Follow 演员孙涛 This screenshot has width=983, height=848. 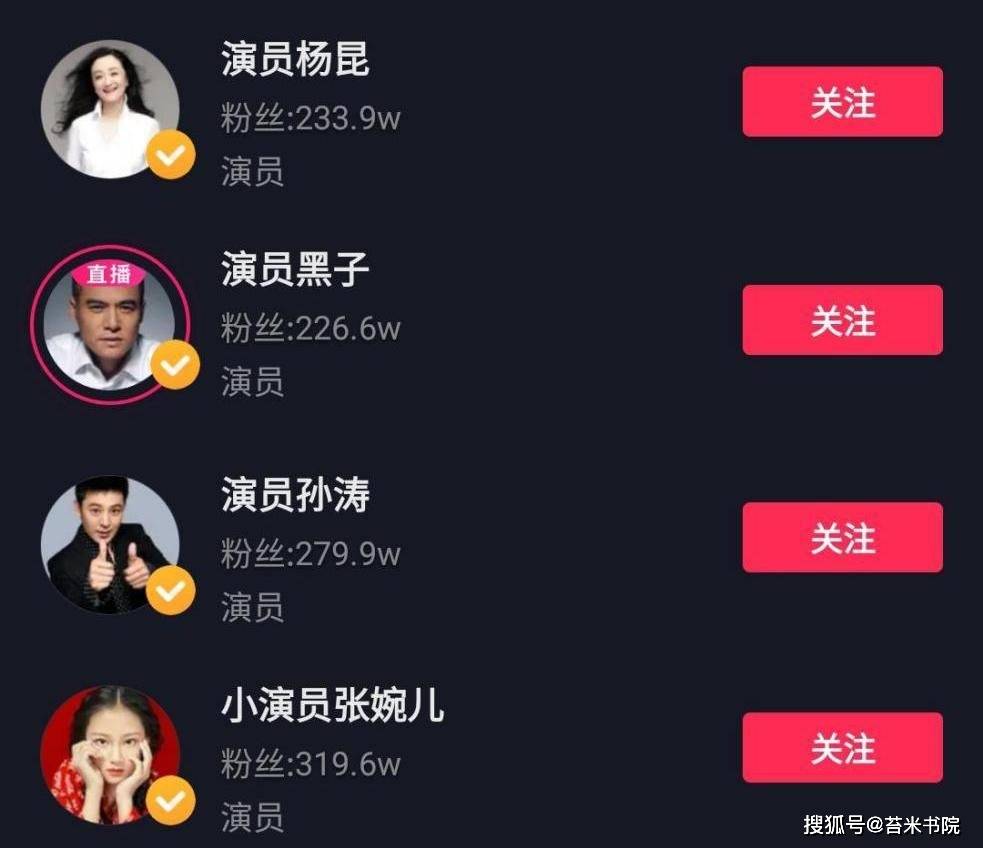tap(842, 538)
